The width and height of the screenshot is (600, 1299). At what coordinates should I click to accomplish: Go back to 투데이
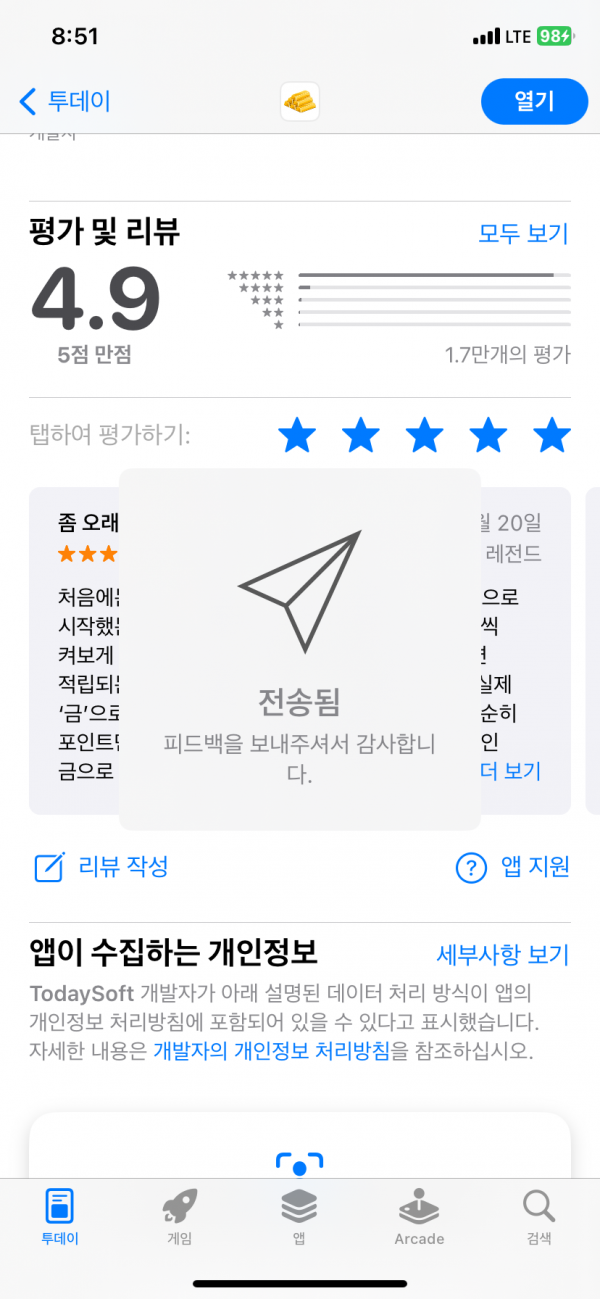pos(65,101)
